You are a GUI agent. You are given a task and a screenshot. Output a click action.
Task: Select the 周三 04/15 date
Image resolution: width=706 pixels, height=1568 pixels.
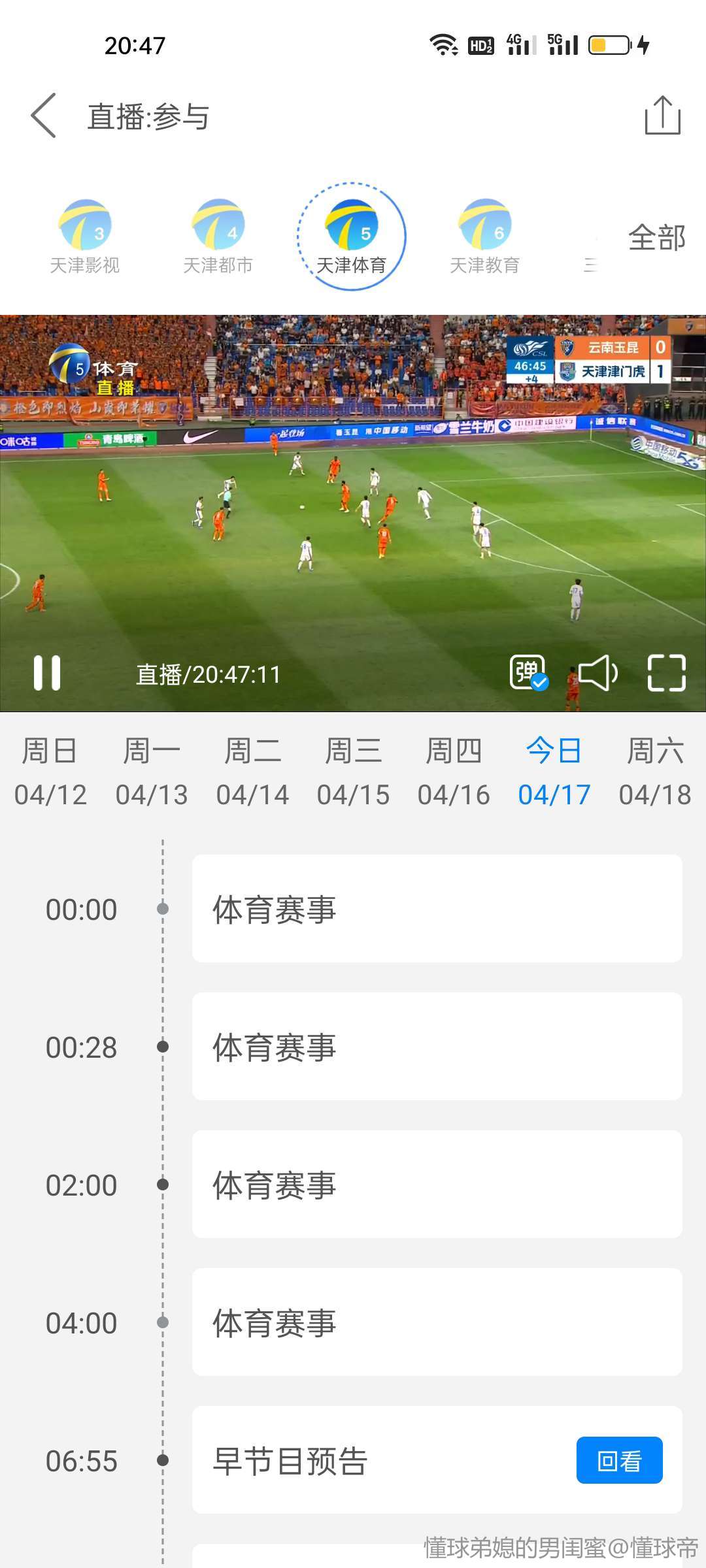point(353,772)
